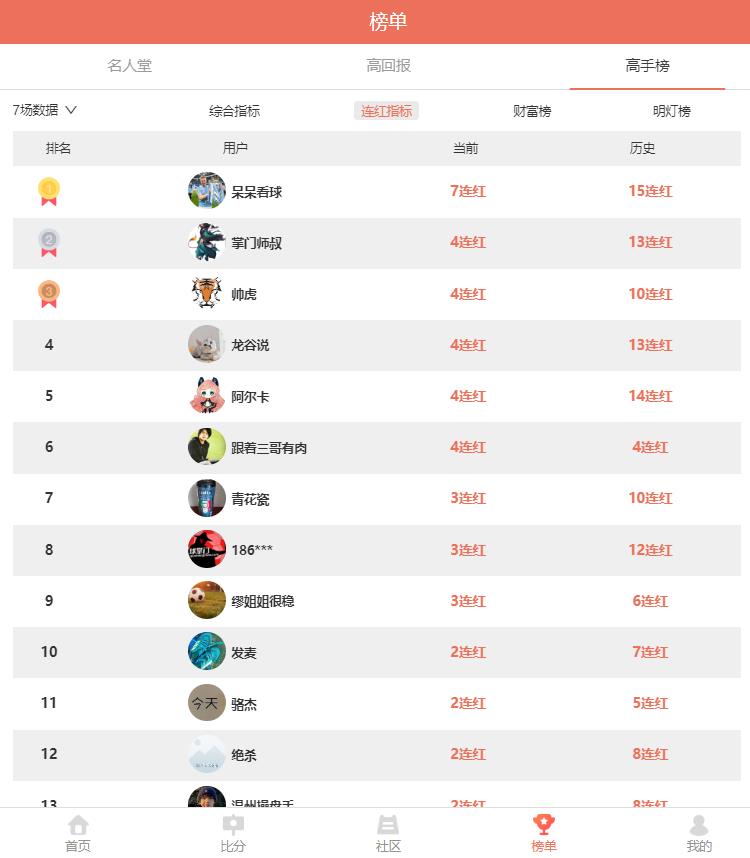Viewport: 750px width, 858px height.
Task: Open 掌门师叔's ranking row
Action: pyautogui.click(x=256, y=243)
